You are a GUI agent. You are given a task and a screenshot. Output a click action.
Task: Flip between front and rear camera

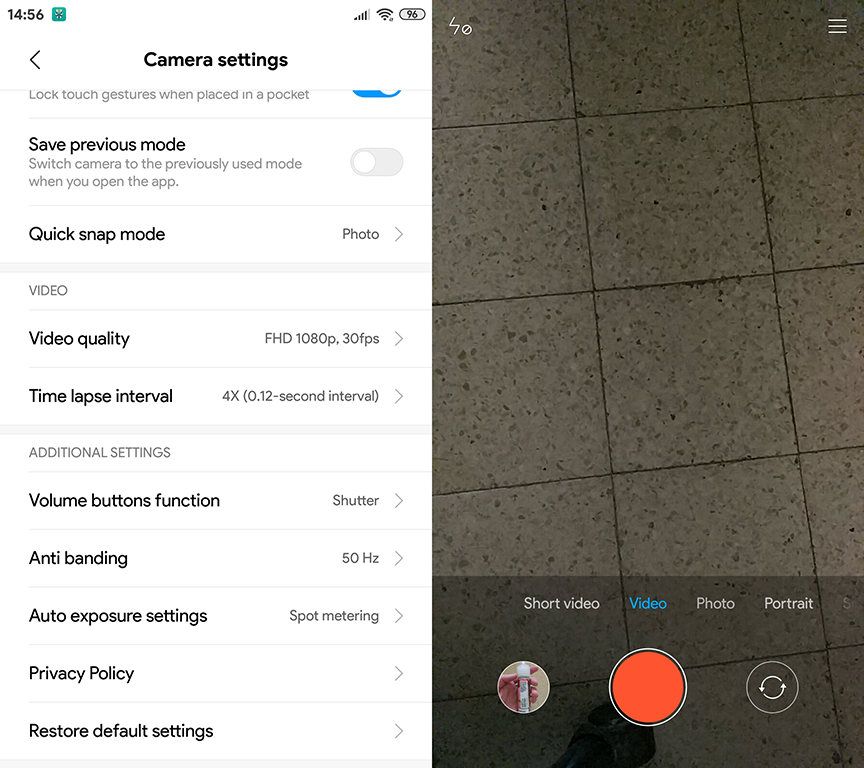click(772, 687)
